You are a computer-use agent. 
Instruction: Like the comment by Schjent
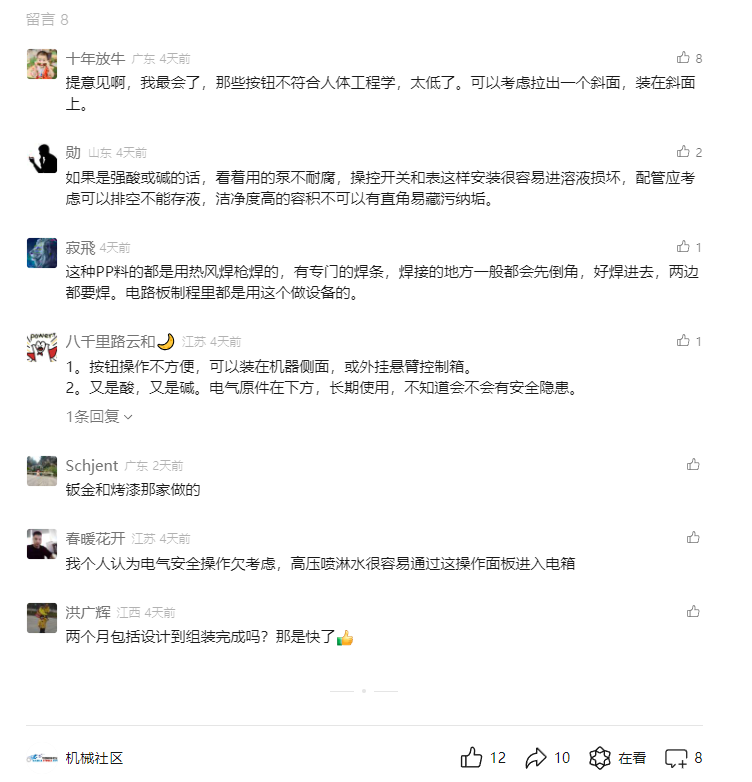coord(693,464)
